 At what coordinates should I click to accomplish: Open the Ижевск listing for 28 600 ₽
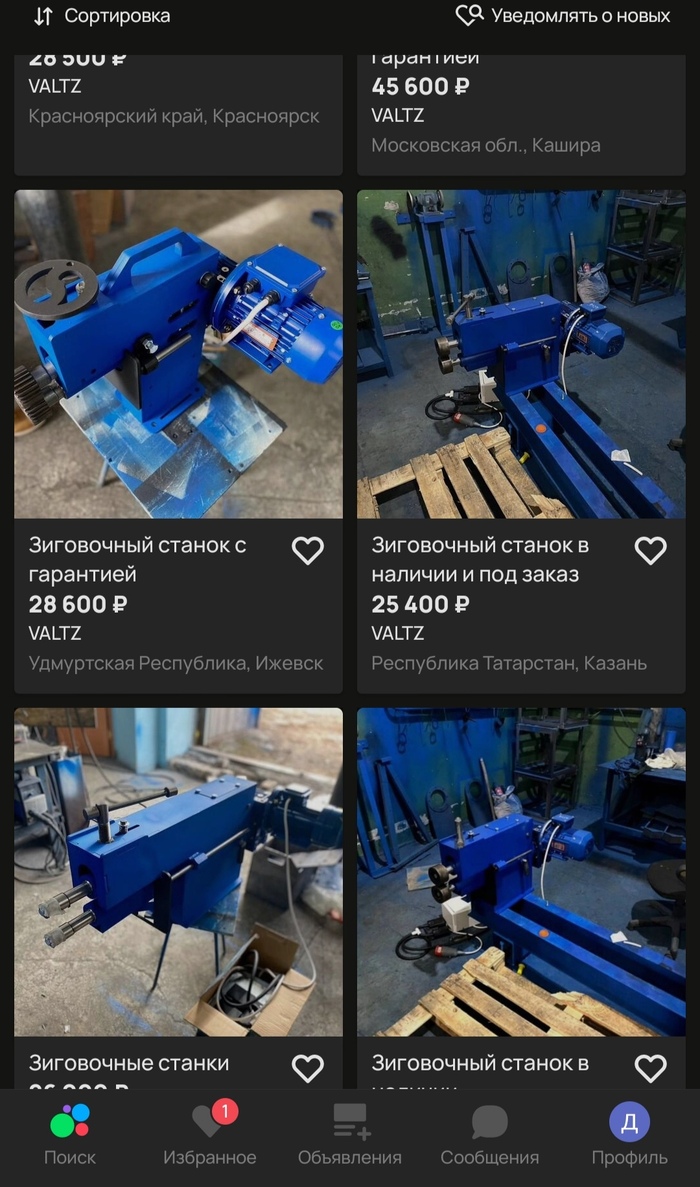point(178,354)
